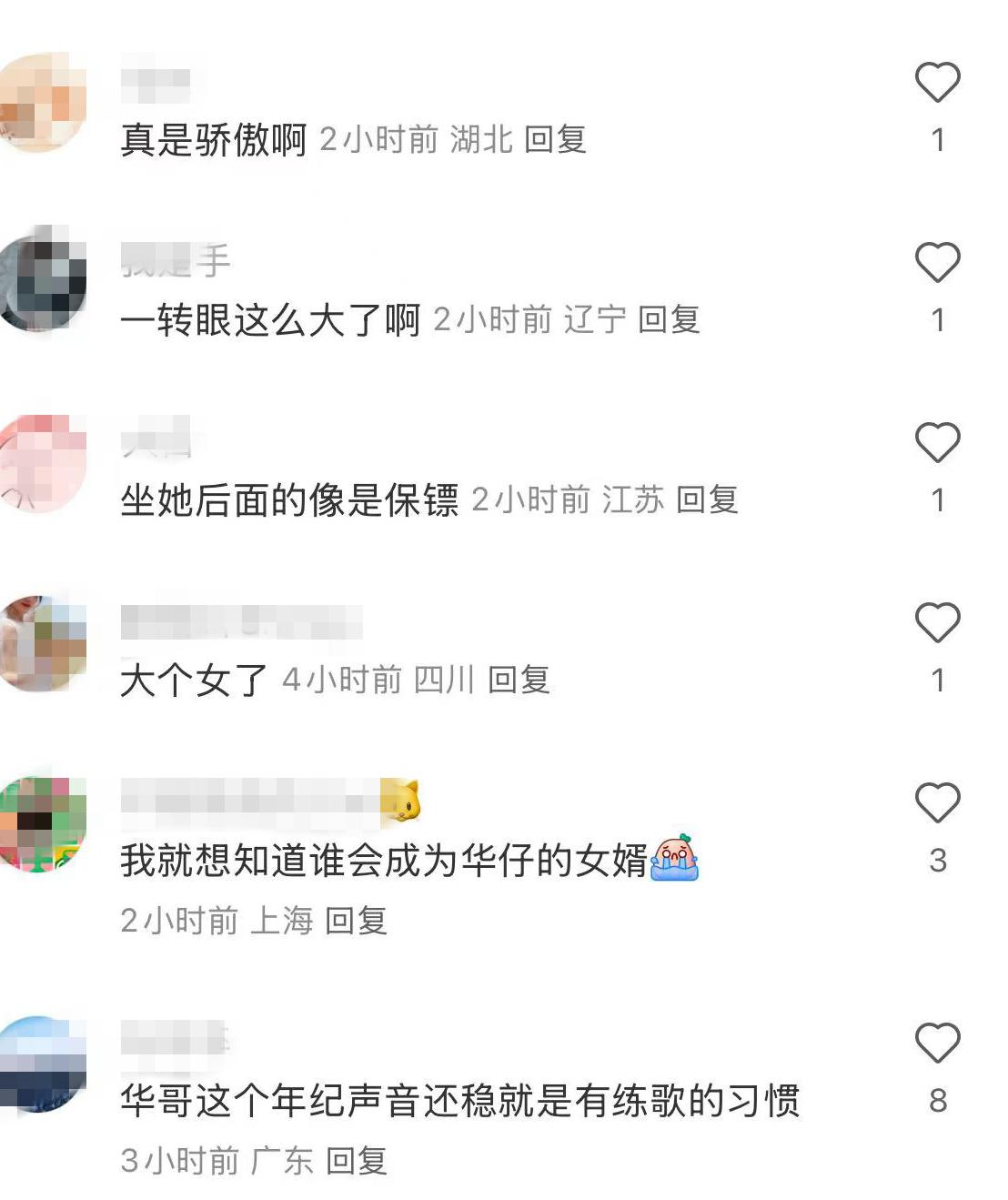This screenshot has width=1008, height=1200.
Task: Like the comment 坐她后面的像是保镖
Action: [x=937, y=443]
